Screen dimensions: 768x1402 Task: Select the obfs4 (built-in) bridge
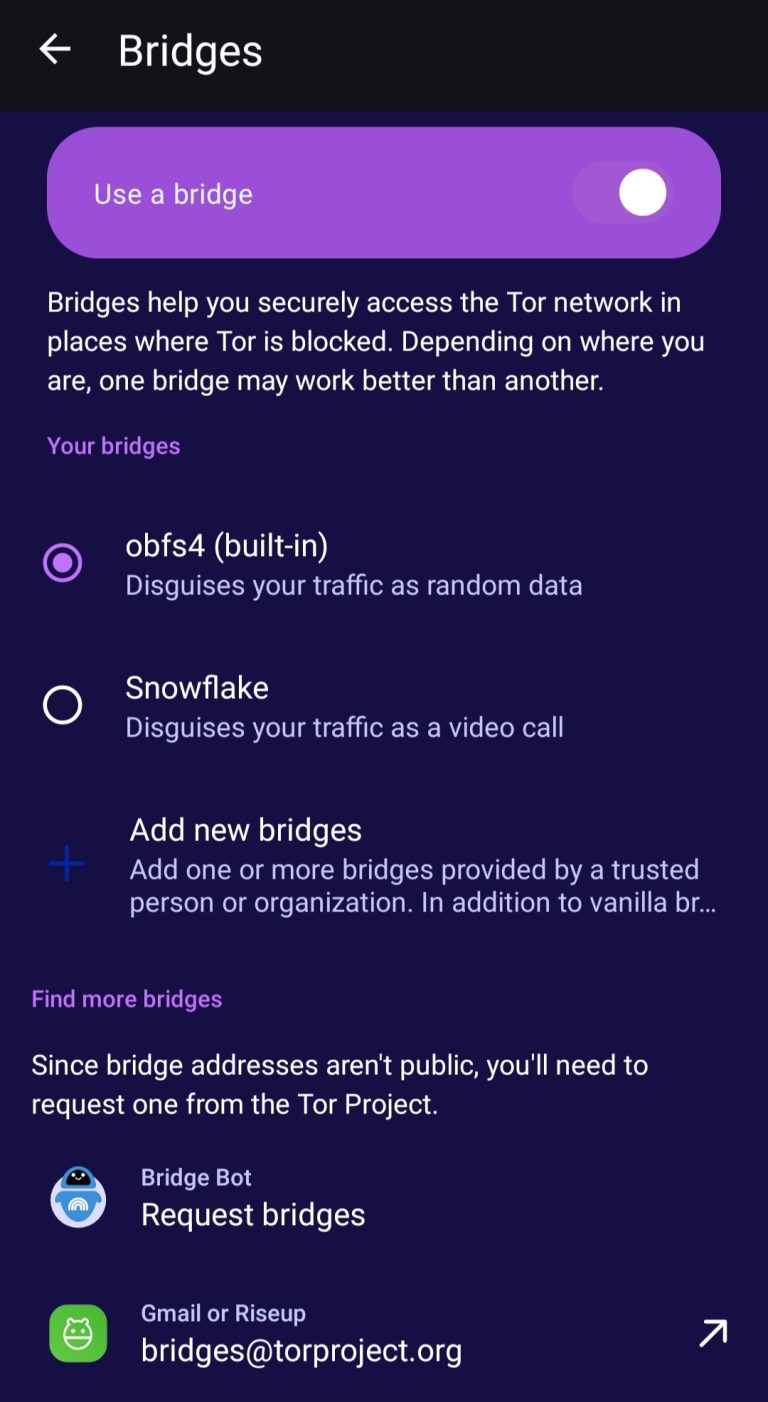point(62,563)
